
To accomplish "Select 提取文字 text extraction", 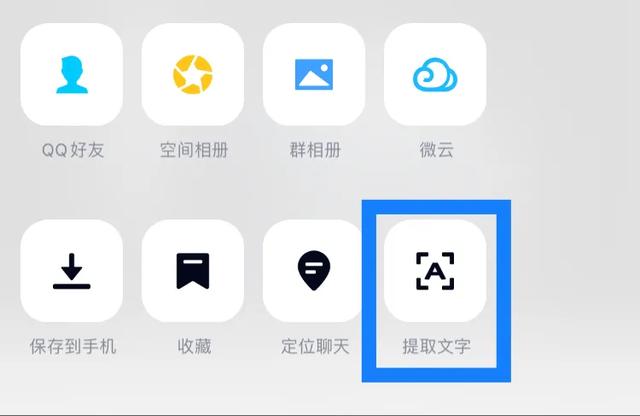I will coord(435,271).
